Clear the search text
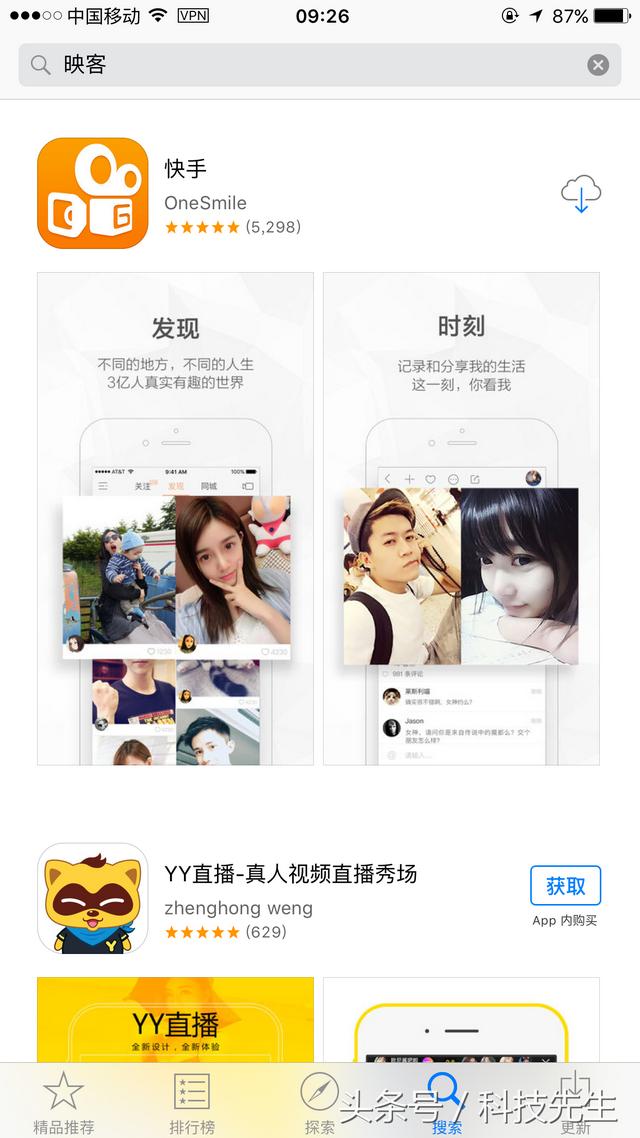This screenshot has width=640, height=1138. point(598,65)
